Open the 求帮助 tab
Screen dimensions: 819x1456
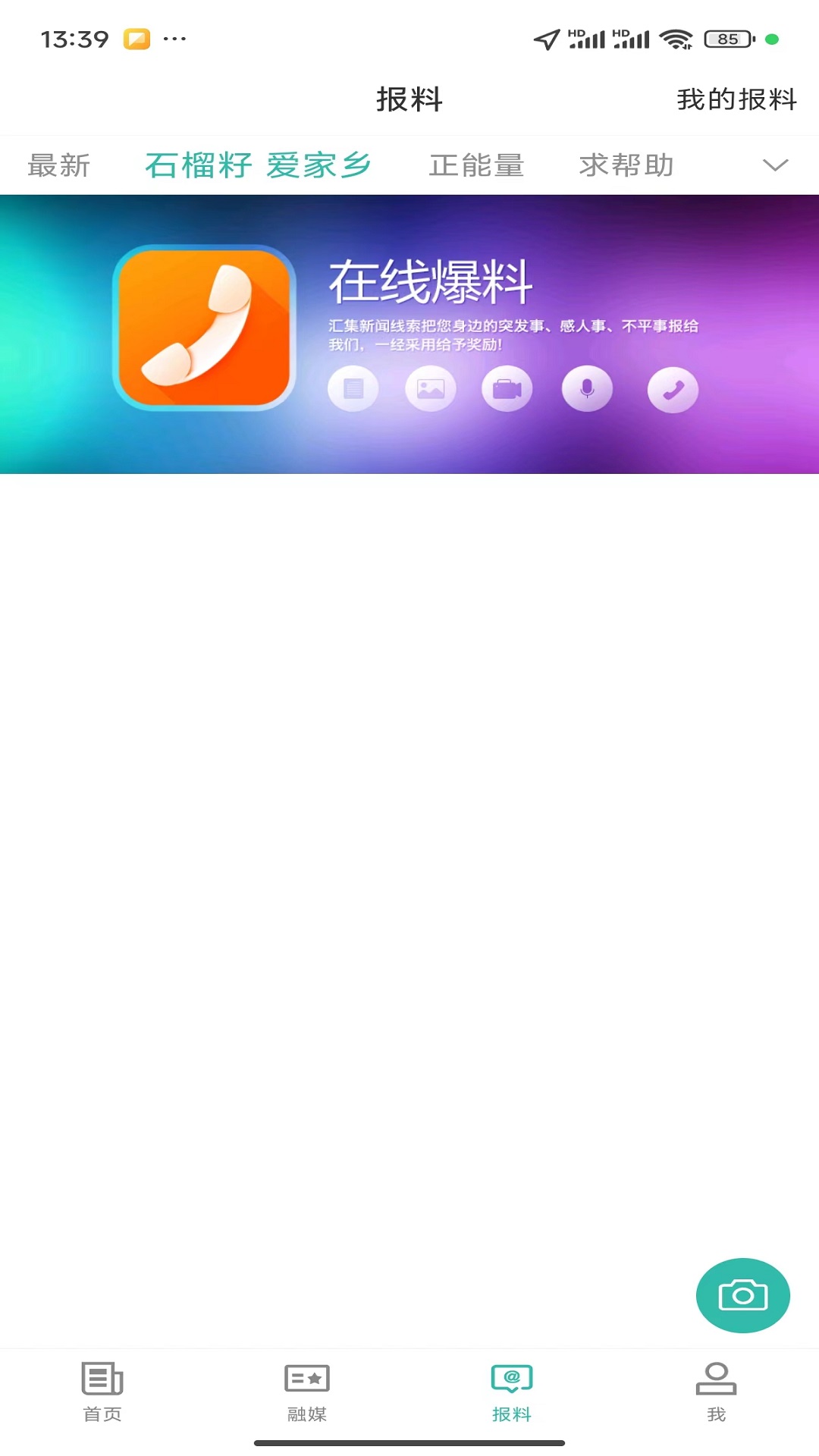coord(626,165)
